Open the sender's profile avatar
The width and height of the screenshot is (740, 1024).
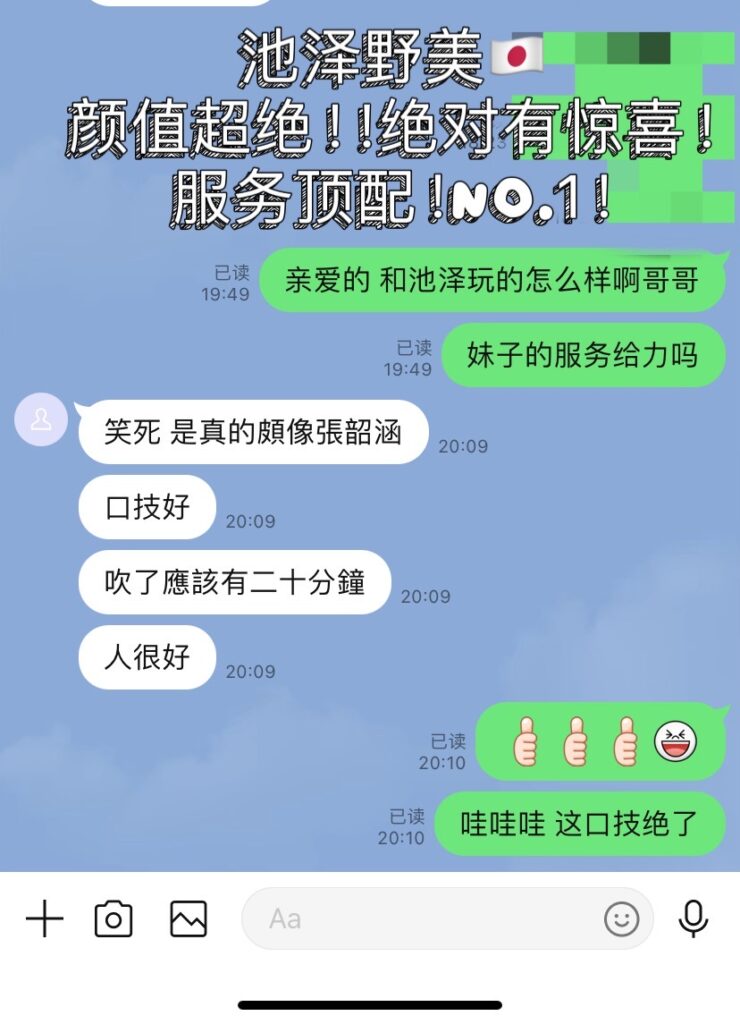pos(41,420)
